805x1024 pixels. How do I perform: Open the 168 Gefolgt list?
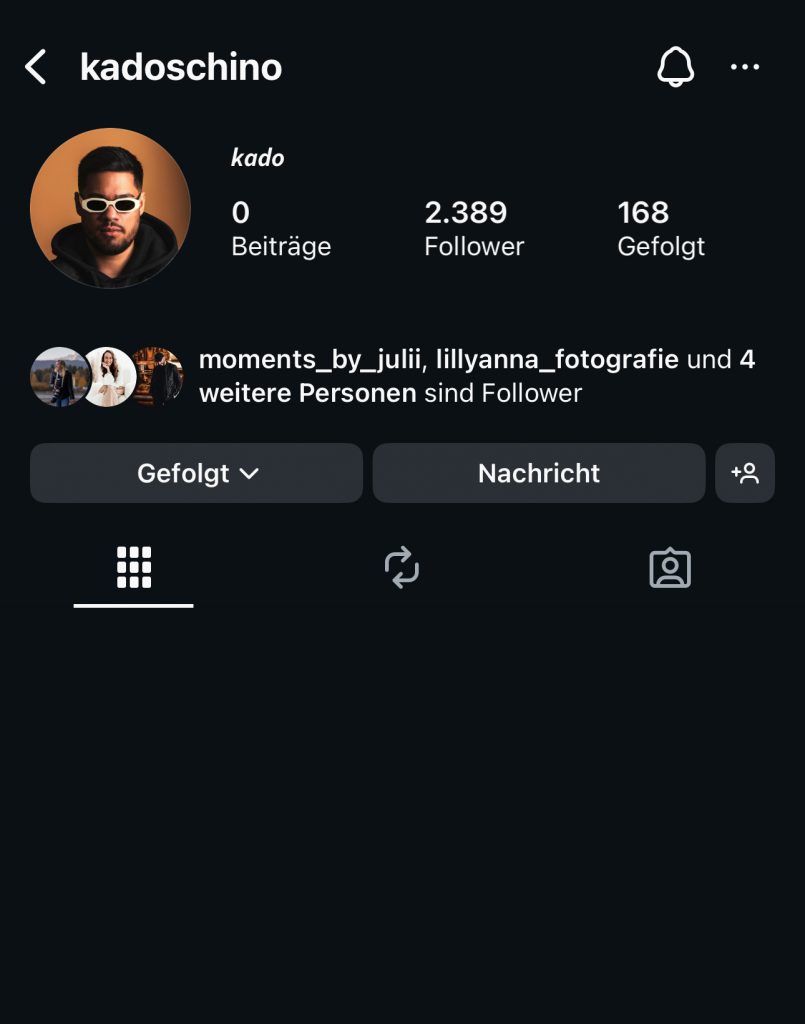tap(660, 228)
